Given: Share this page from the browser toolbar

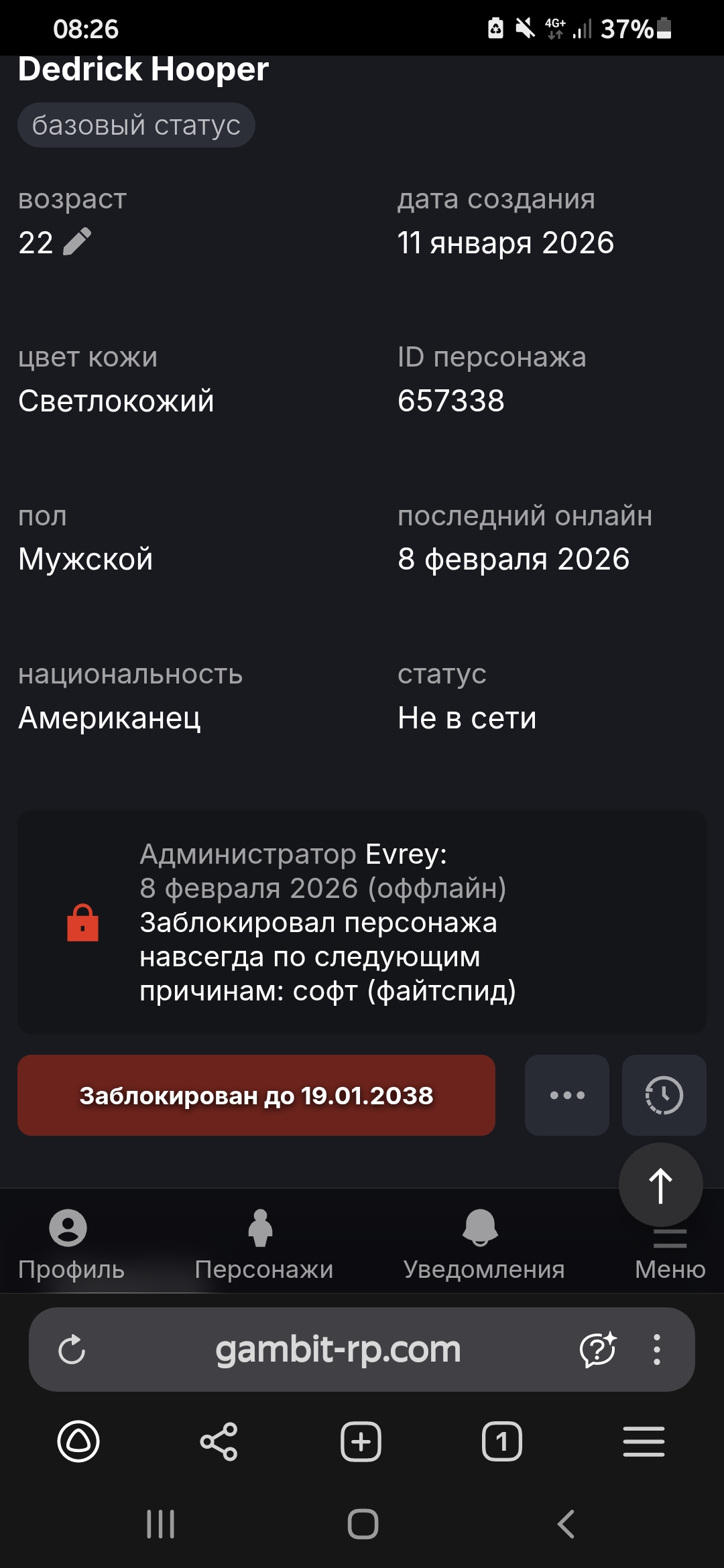Looking at the screenshot, I should (219, 1441).
